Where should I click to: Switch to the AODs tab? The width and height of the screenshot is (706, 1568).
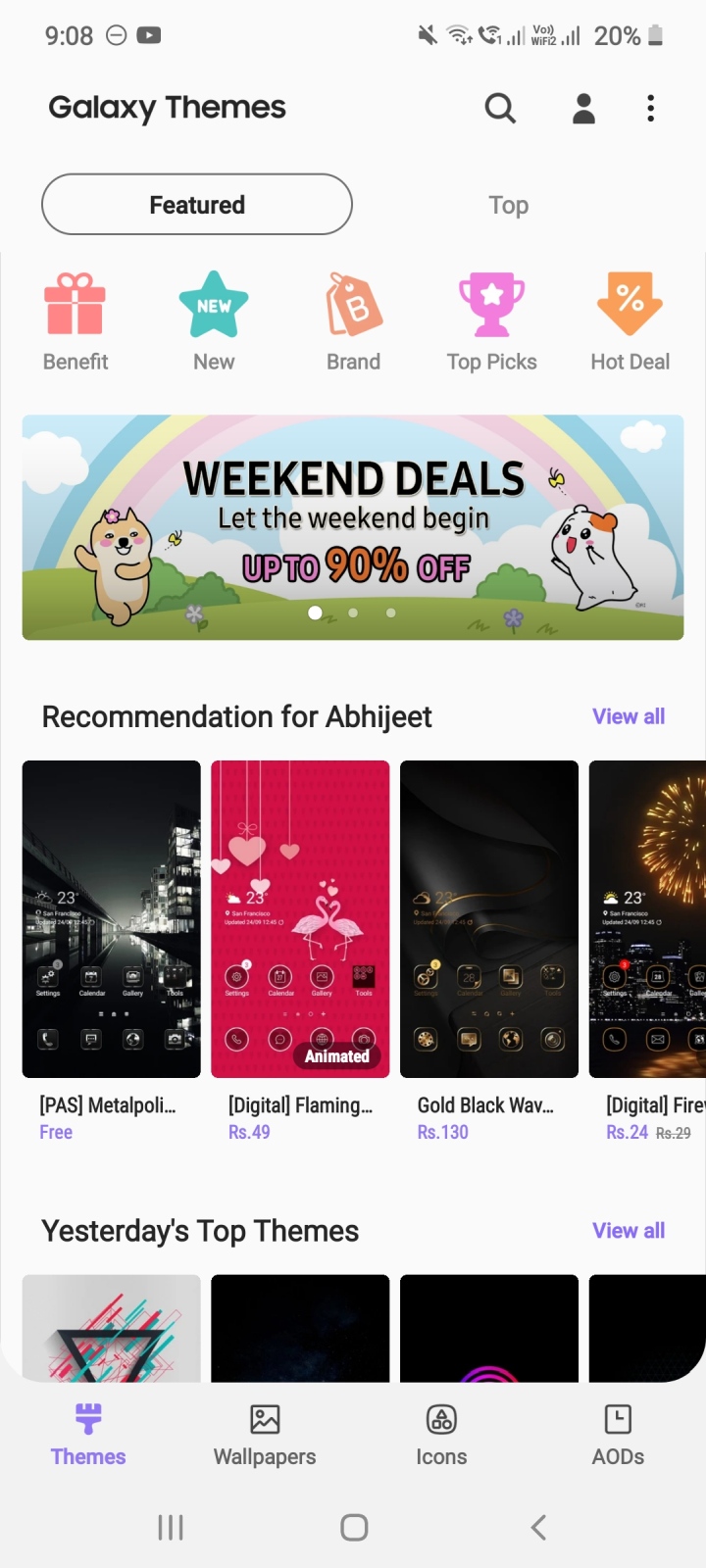click(x=618, y=1434)
